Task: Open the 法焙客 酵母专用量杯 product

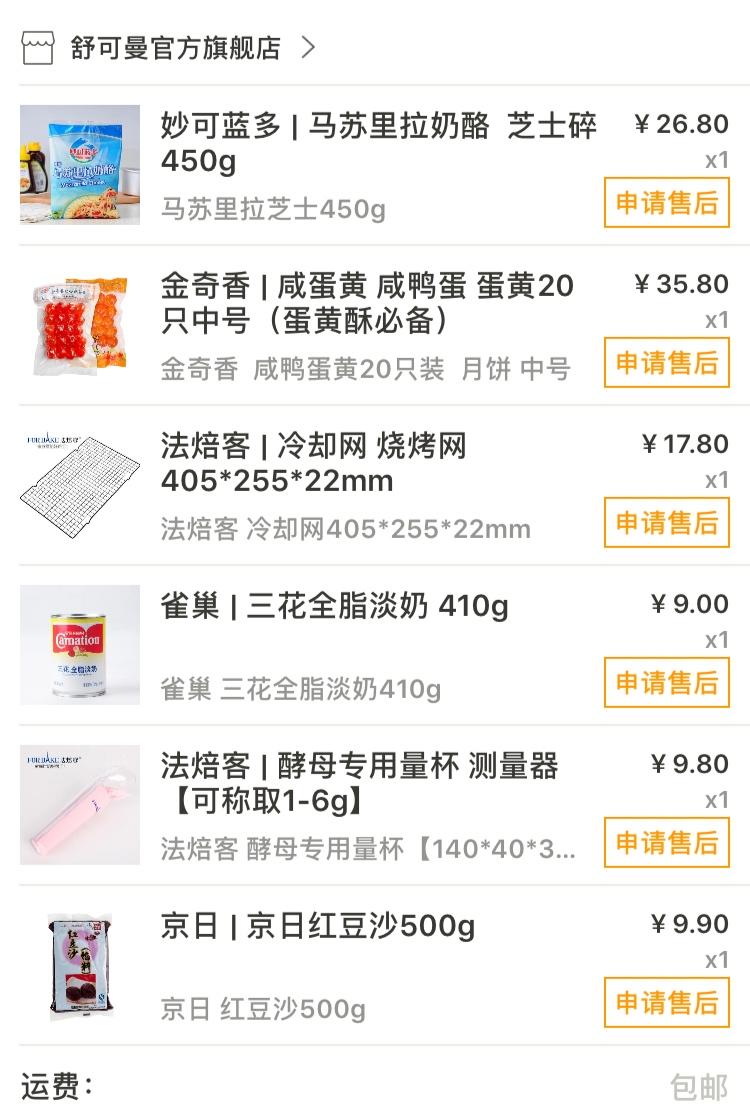Action: coord(359,783)
